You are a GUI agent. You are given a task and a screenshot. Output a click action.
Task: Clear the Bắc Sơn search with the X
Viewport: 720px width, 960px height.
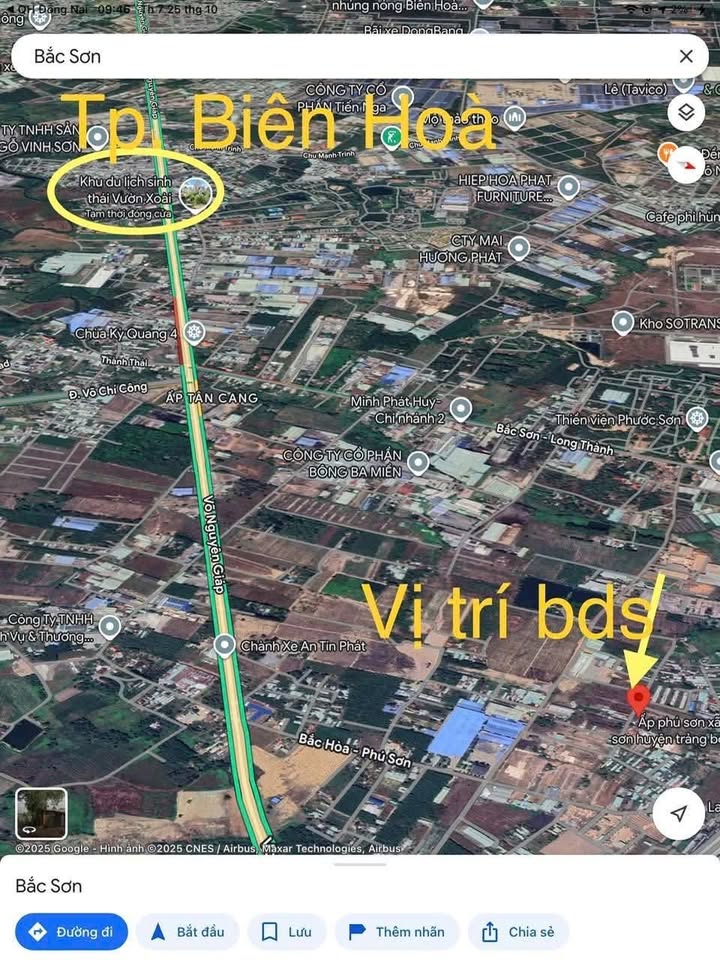[686, 57]
